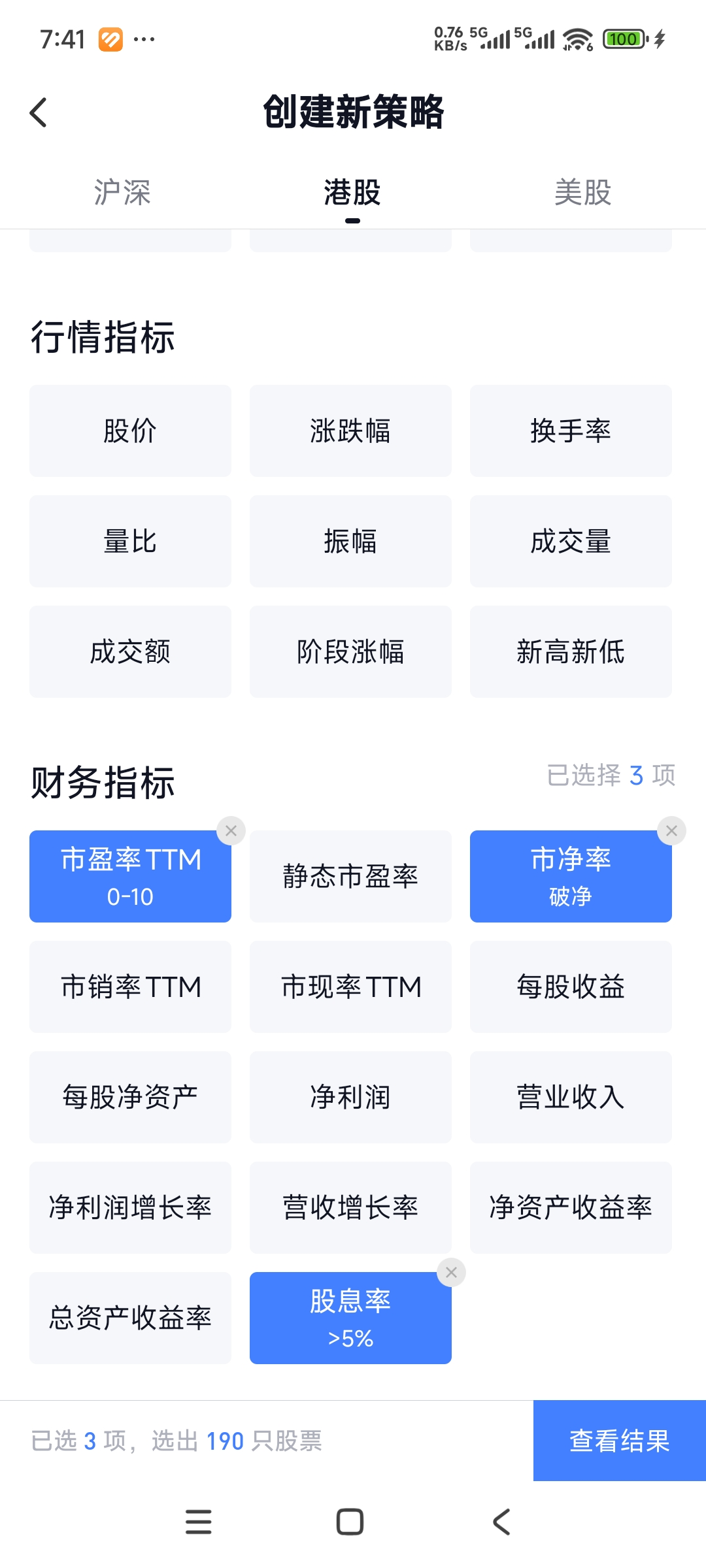Choose the 涨跌幅 filter
The image size is (706, 1568).
350,431
